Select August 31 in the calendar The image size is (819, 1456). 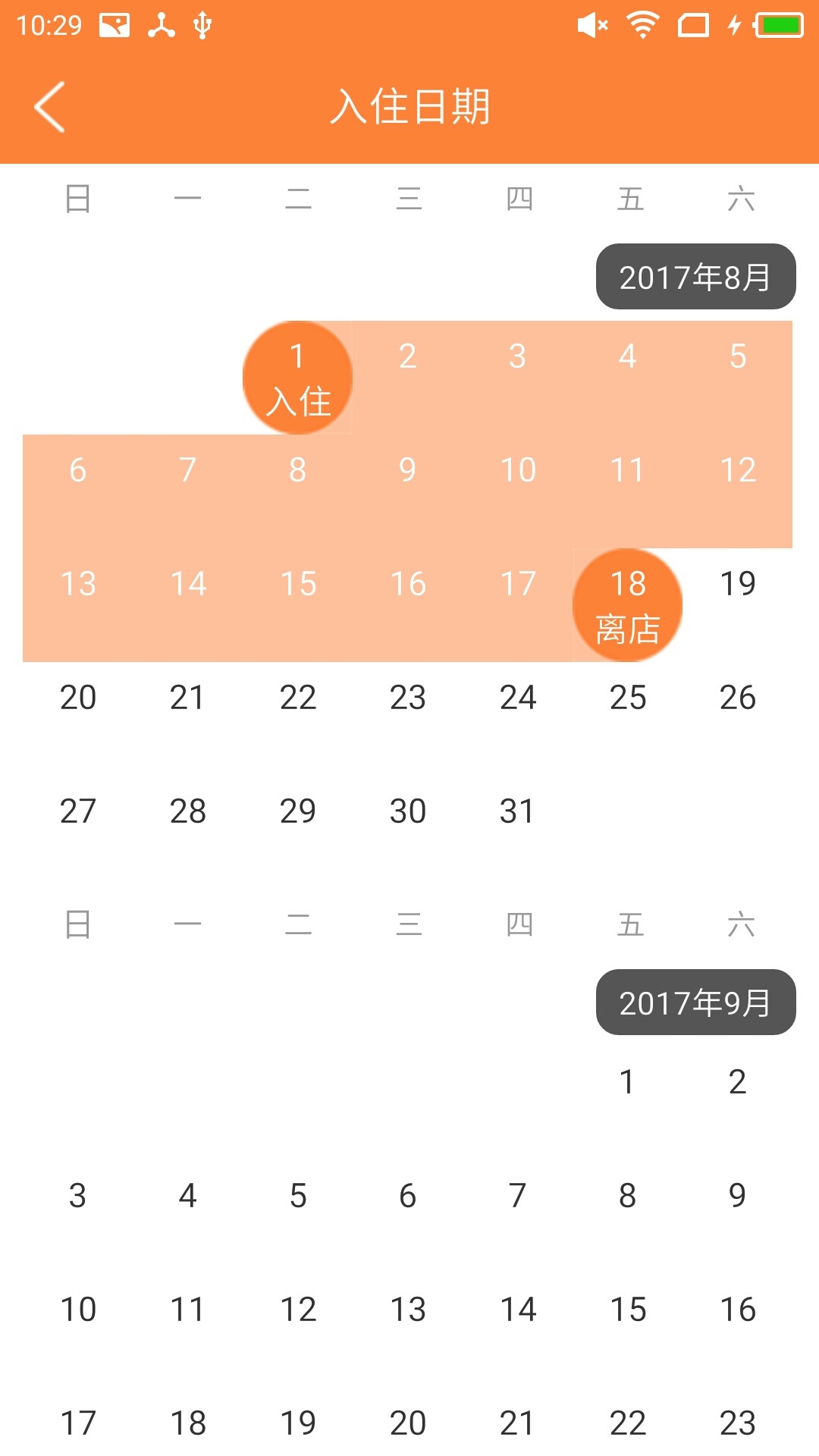click(x=517, y=812)
